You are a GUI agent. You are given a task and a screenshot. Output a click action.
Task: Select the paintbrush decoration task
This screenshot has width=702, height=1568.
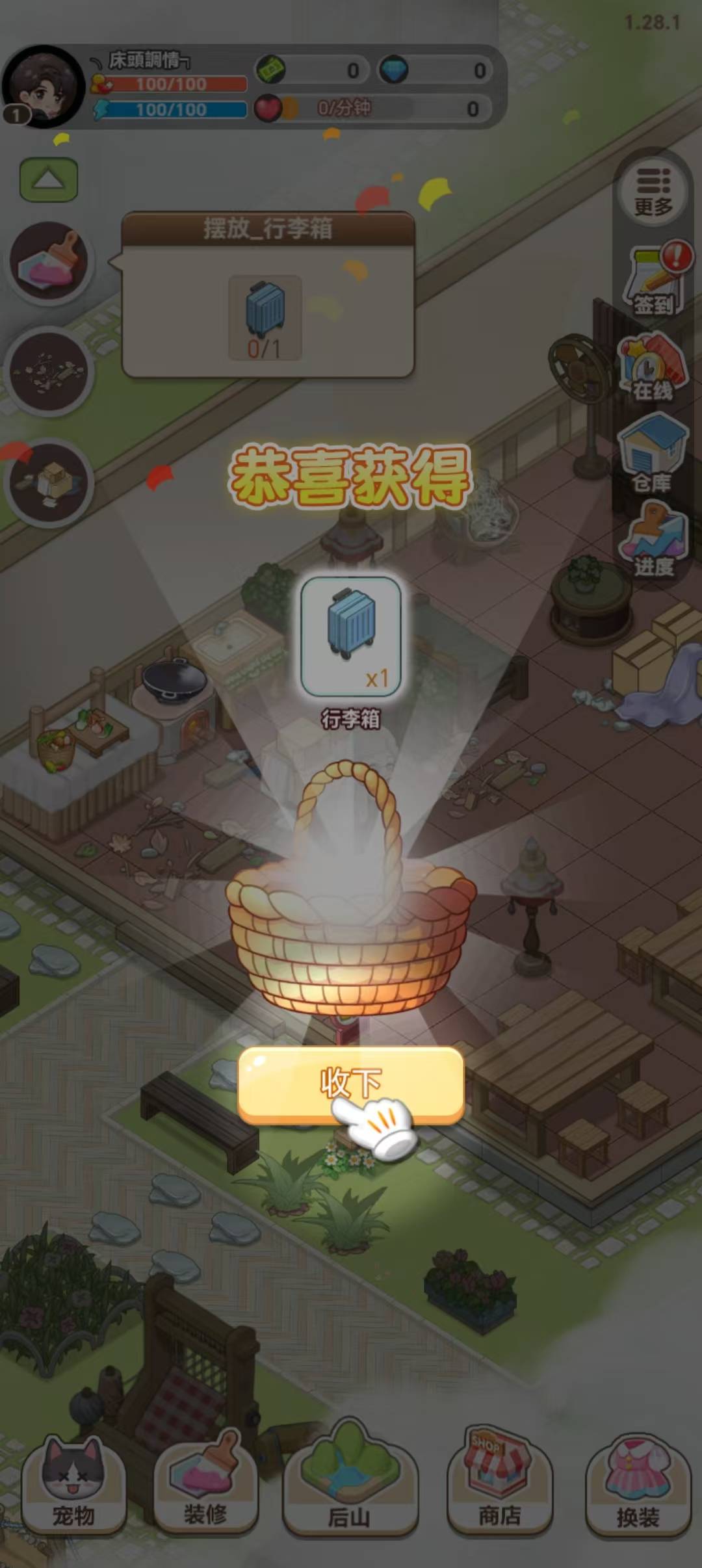pos(51,262)
